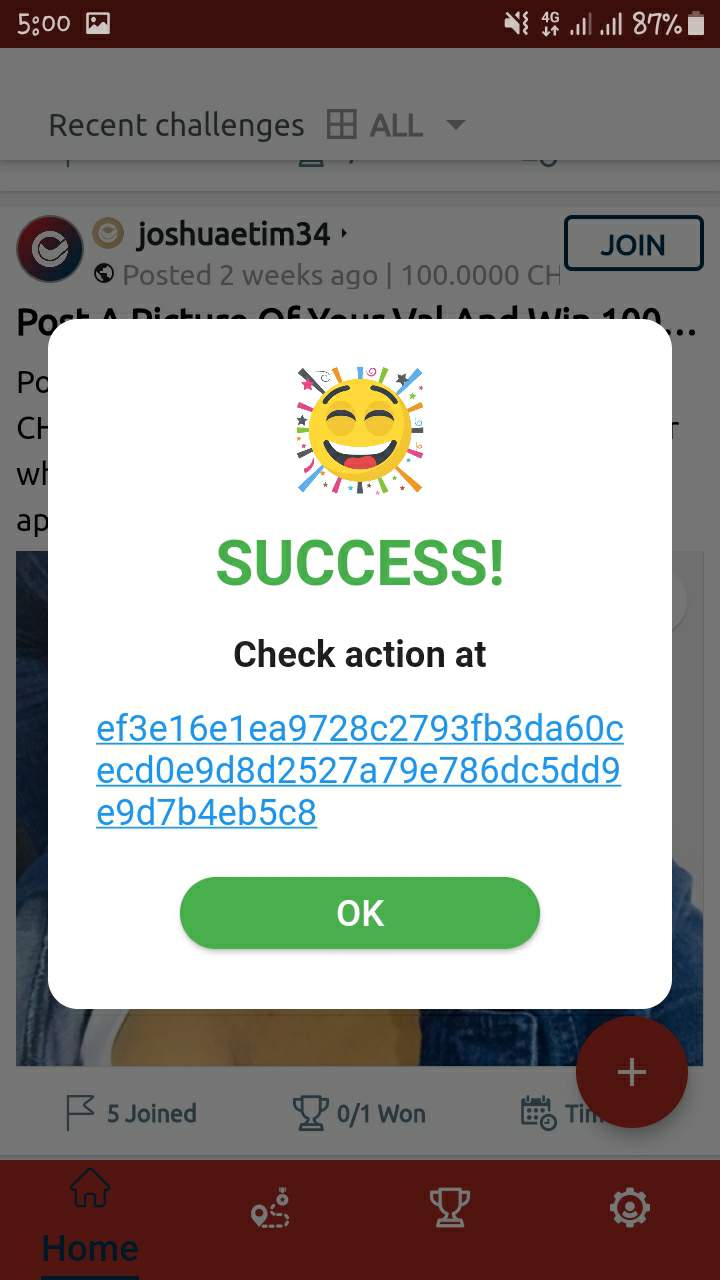720x1280 pixels.
Task: Open the route tracking tab
Action: pos(270,1209)
